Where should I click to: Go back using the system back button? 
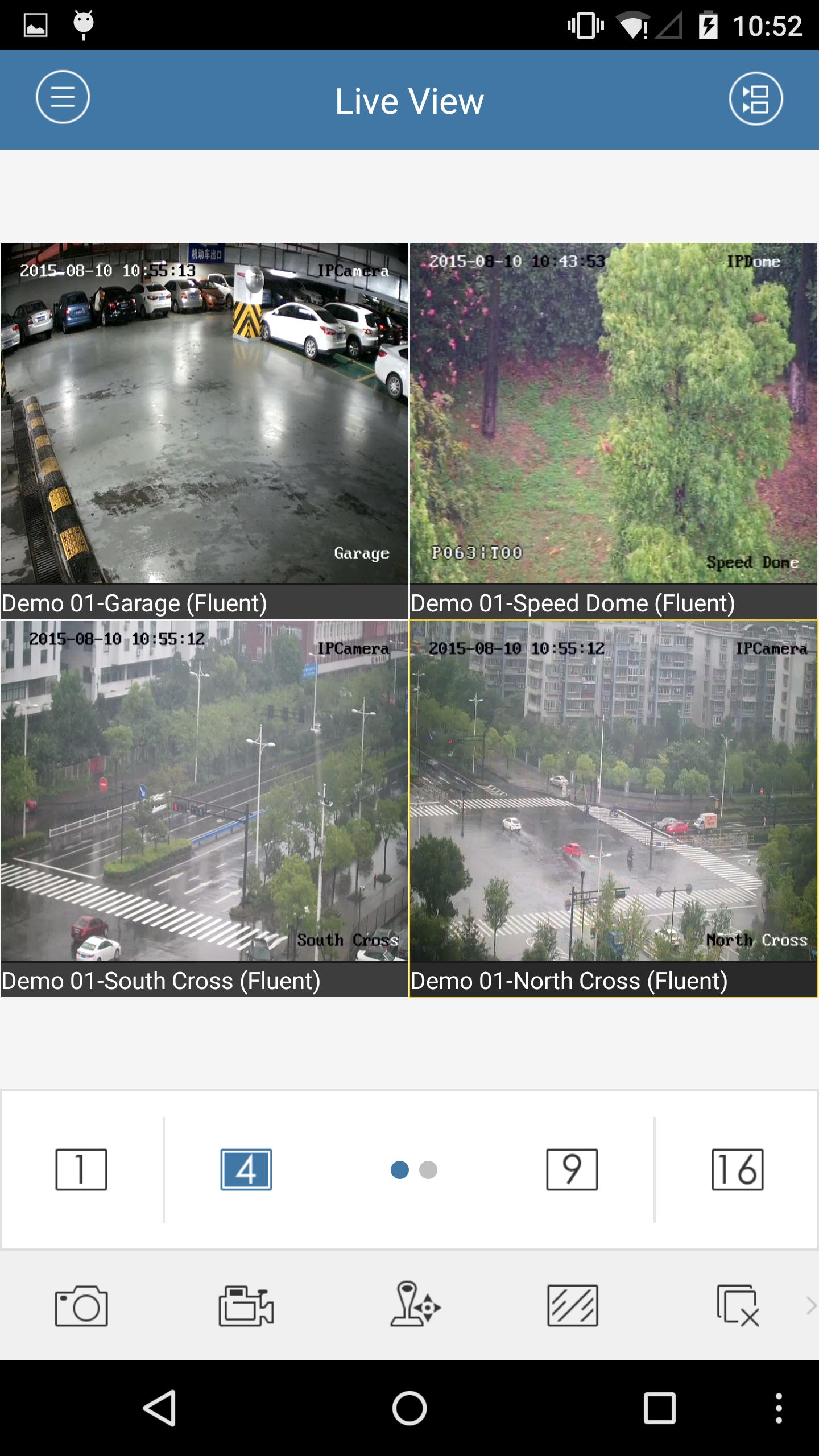[160, 1408]
